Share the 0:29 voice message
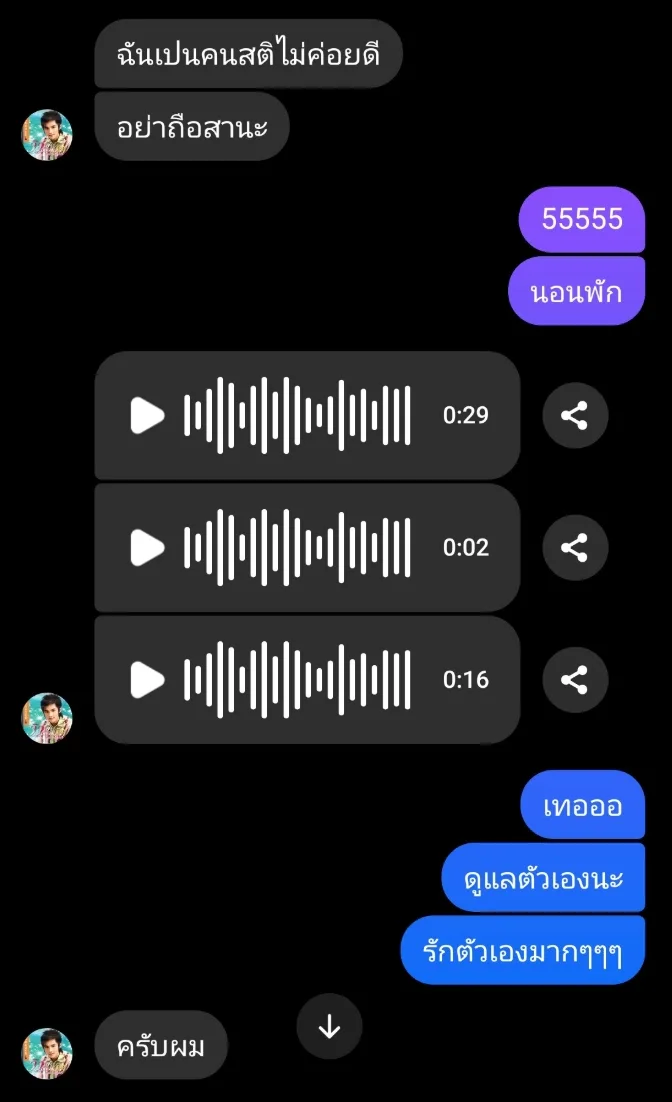Viewport: 672px width, 1102px height. (574, 415)
